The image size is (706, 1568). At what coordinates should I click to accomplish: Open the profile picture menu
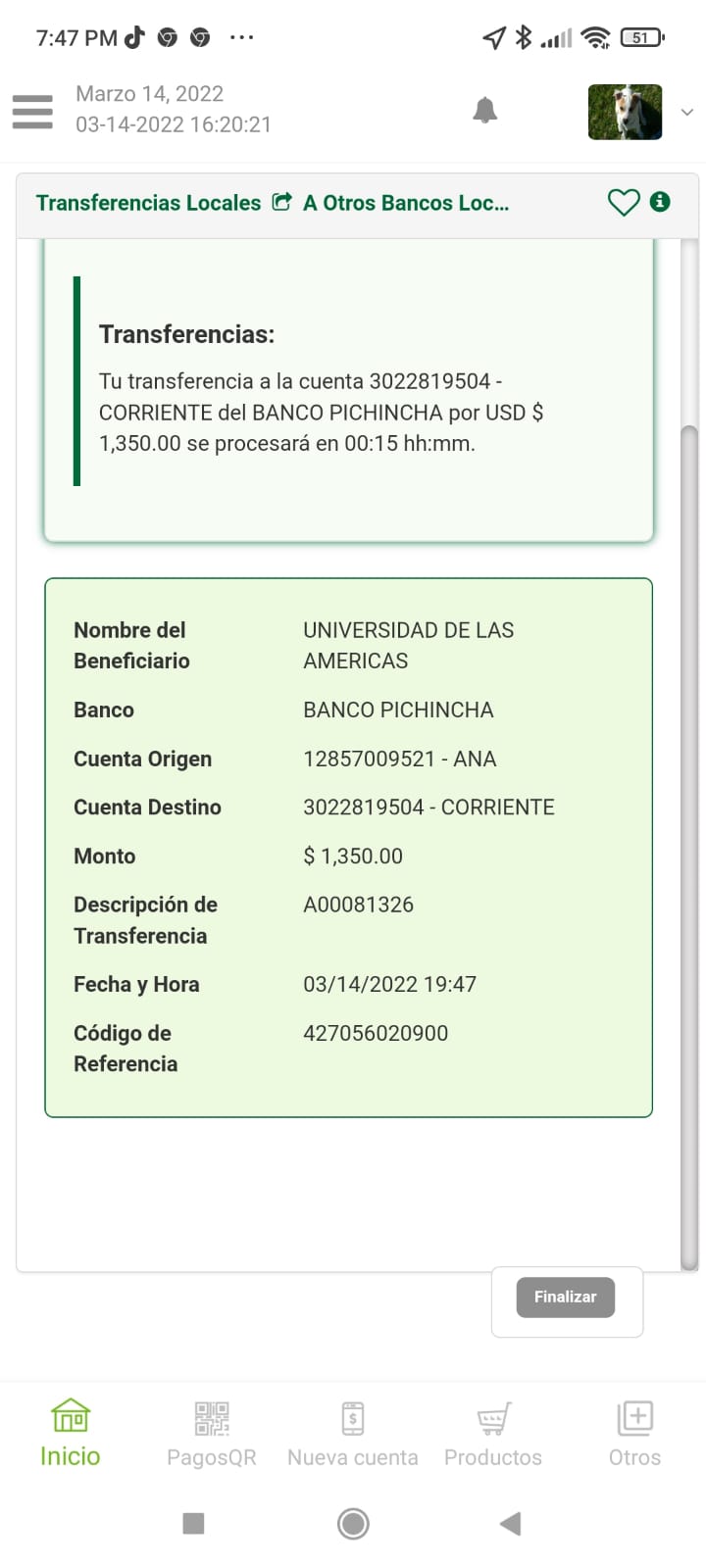pyautogui.click(x=626, y=112)
